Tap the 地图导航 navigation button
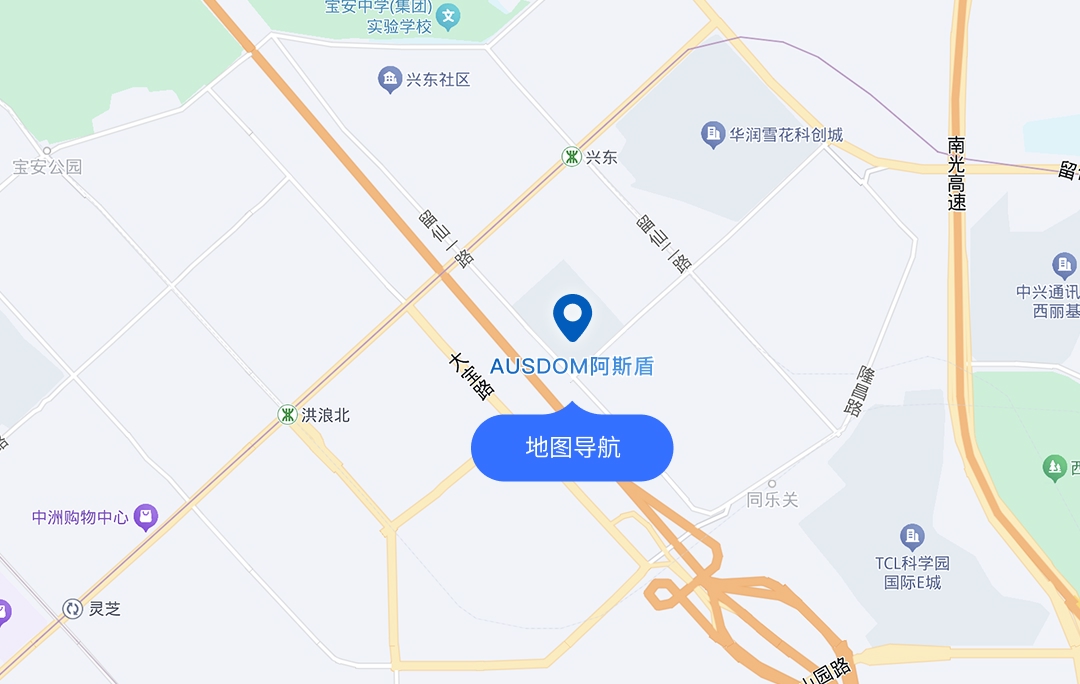Viewport: 1080px width, 684px height. [x=572, y=447]
